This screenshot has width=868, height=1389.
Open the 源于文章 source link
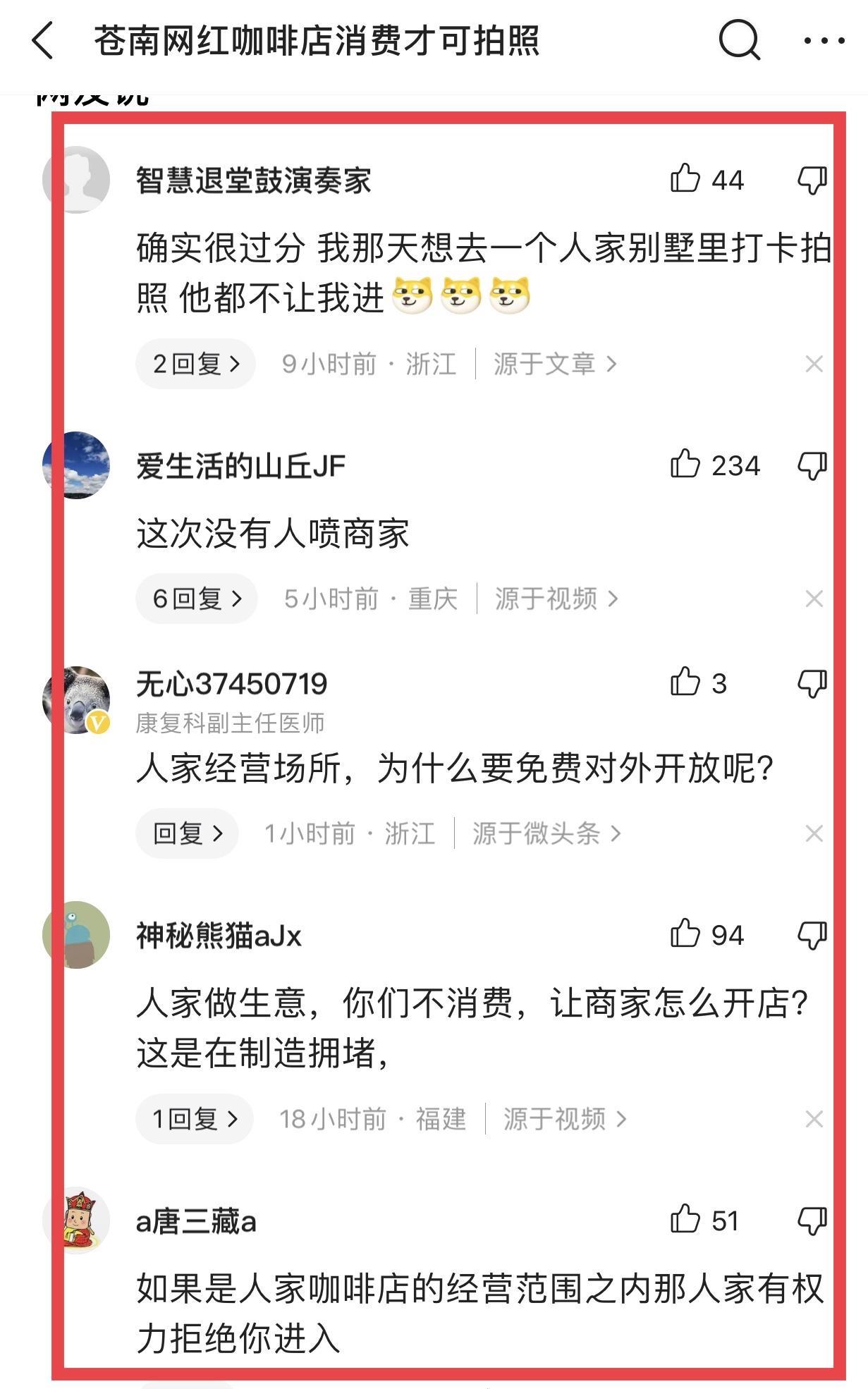pos(554,364)
